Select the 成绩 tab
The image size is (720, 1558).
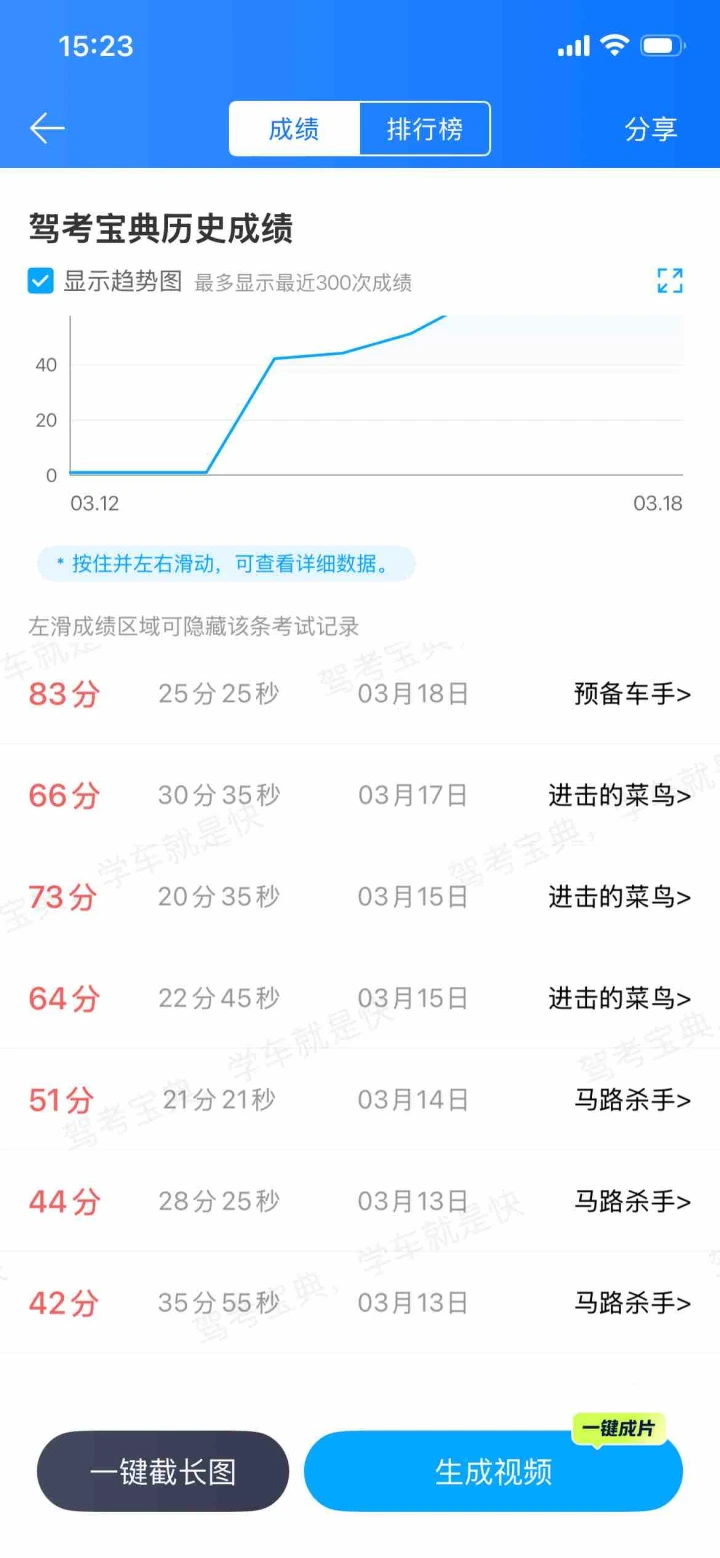[x=294, y=129]
